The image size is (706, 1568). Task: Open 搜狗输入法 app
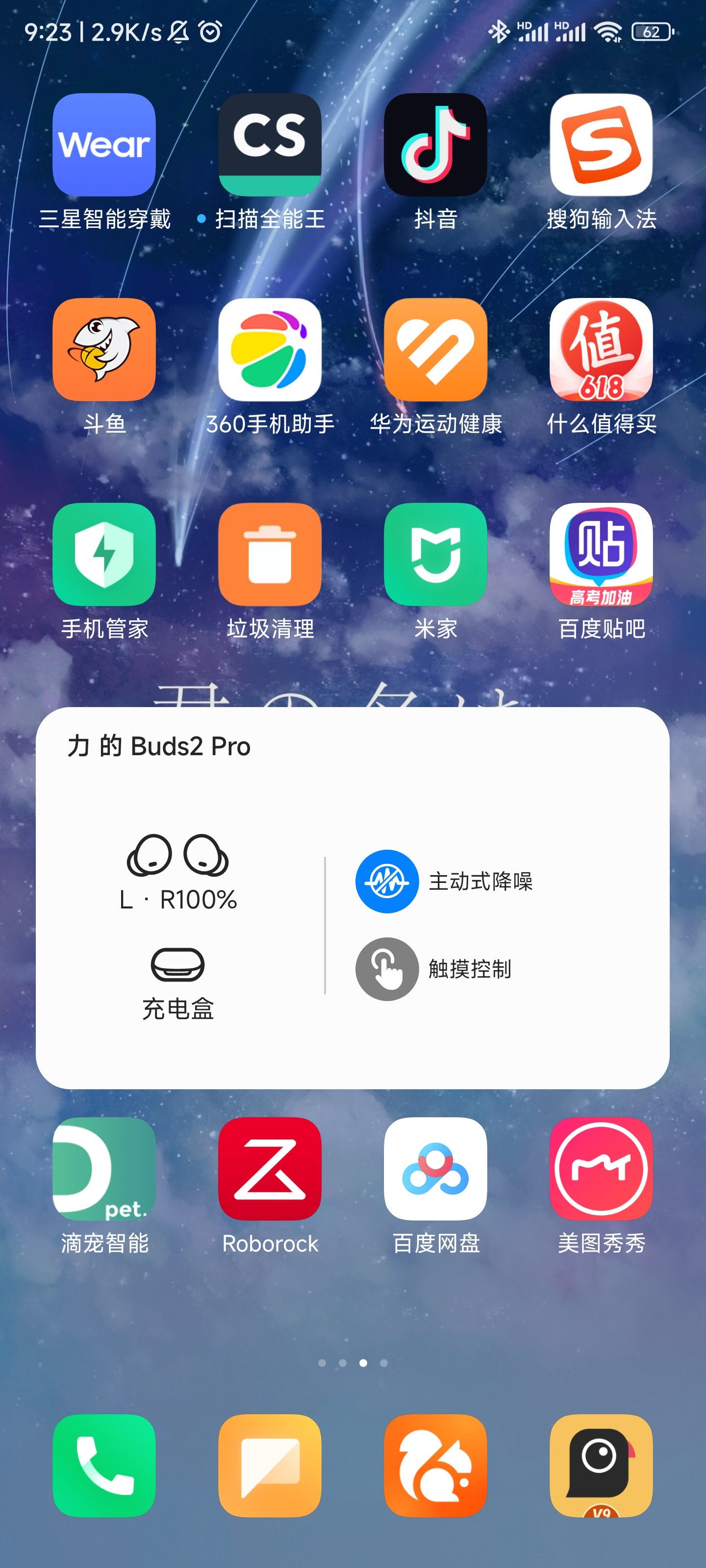[x=601, y=145]
